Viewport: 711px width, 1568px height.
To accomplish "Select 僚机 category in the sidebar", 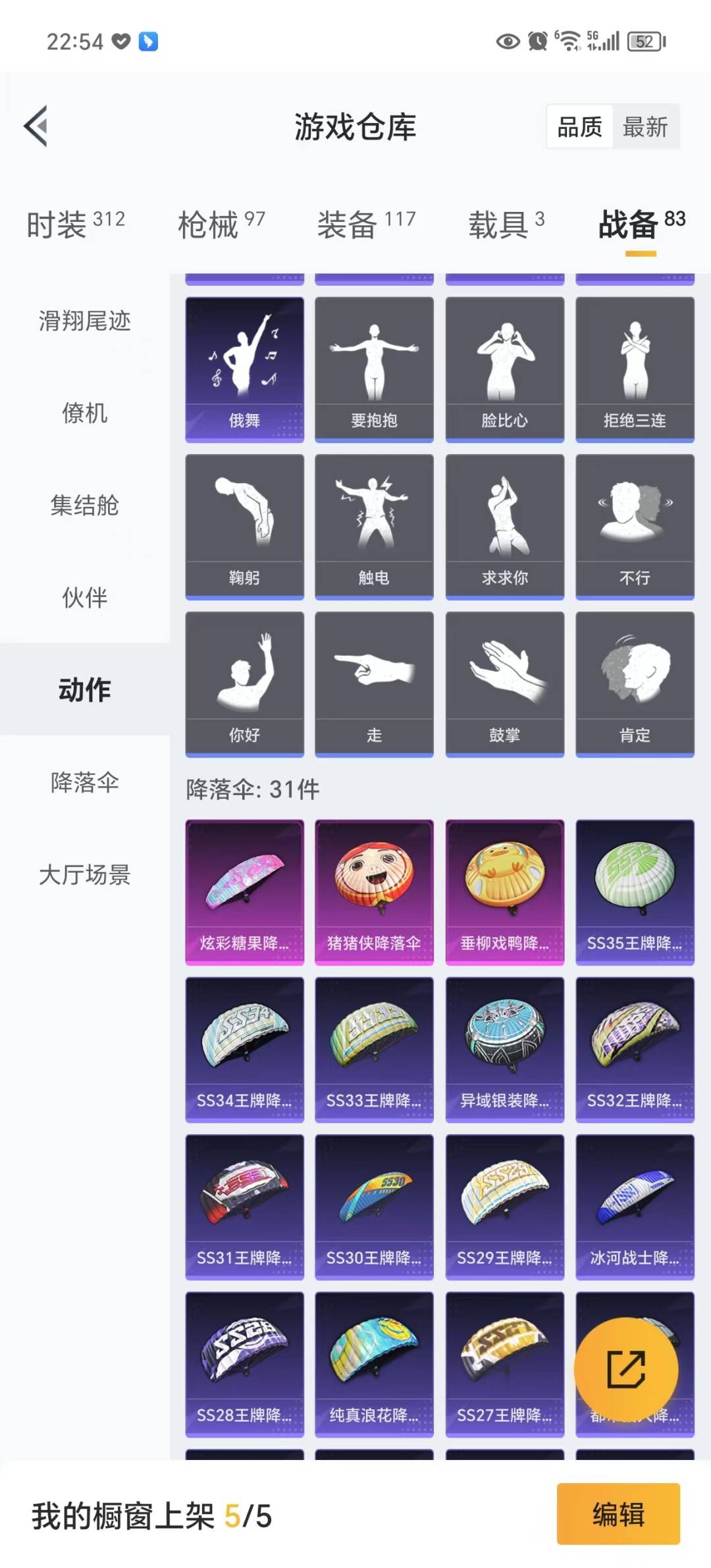I will pyautogui.click(x=84, y=413).
